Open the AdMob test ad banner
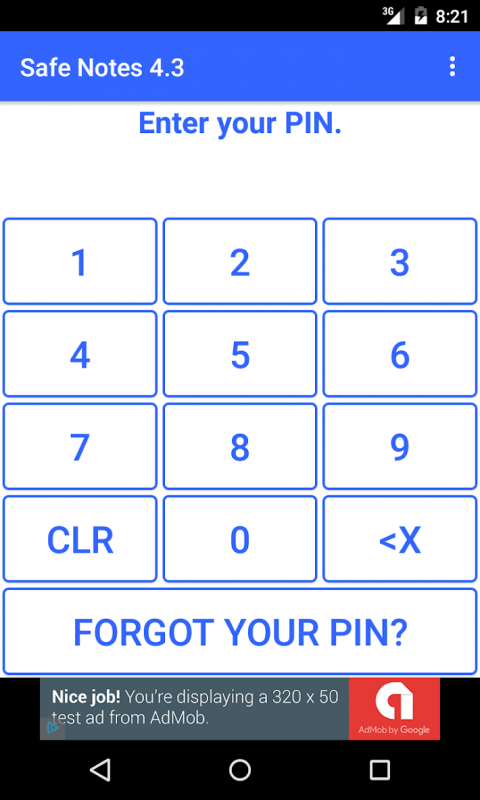480x800 pixels. coord(240,709)
